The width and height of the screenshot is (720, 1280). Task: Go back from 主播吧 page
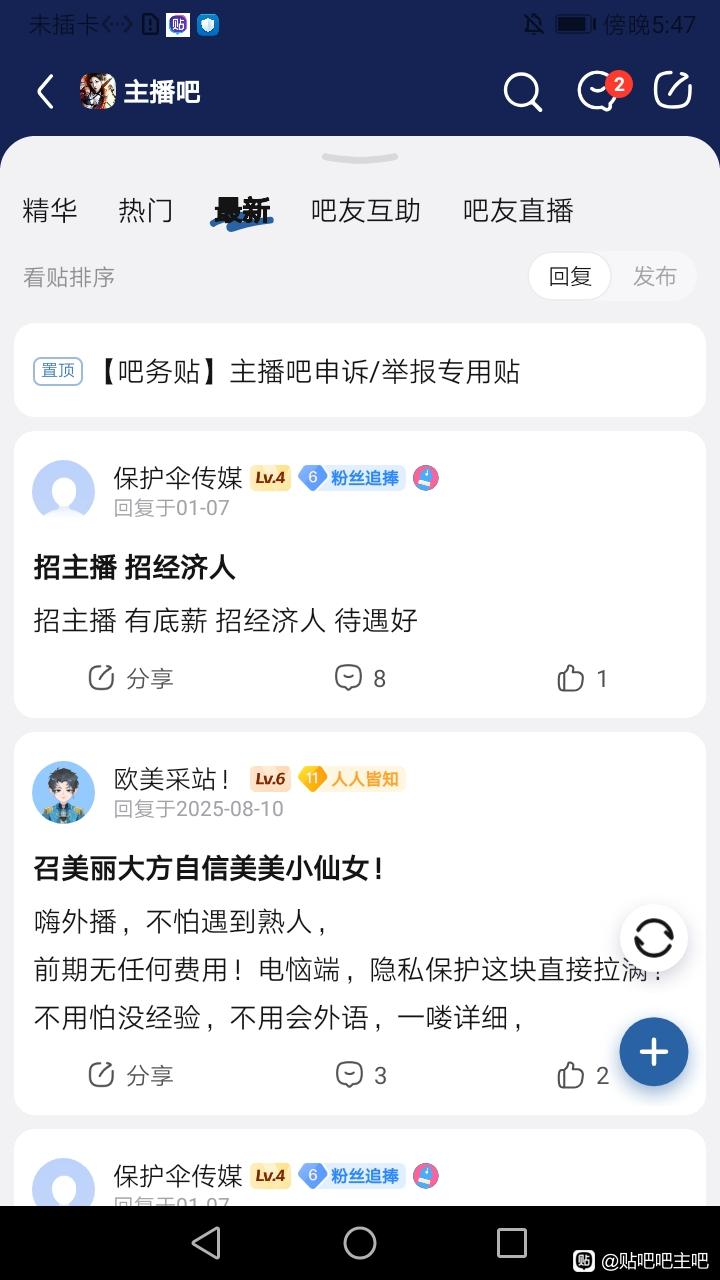click(45, 92)
